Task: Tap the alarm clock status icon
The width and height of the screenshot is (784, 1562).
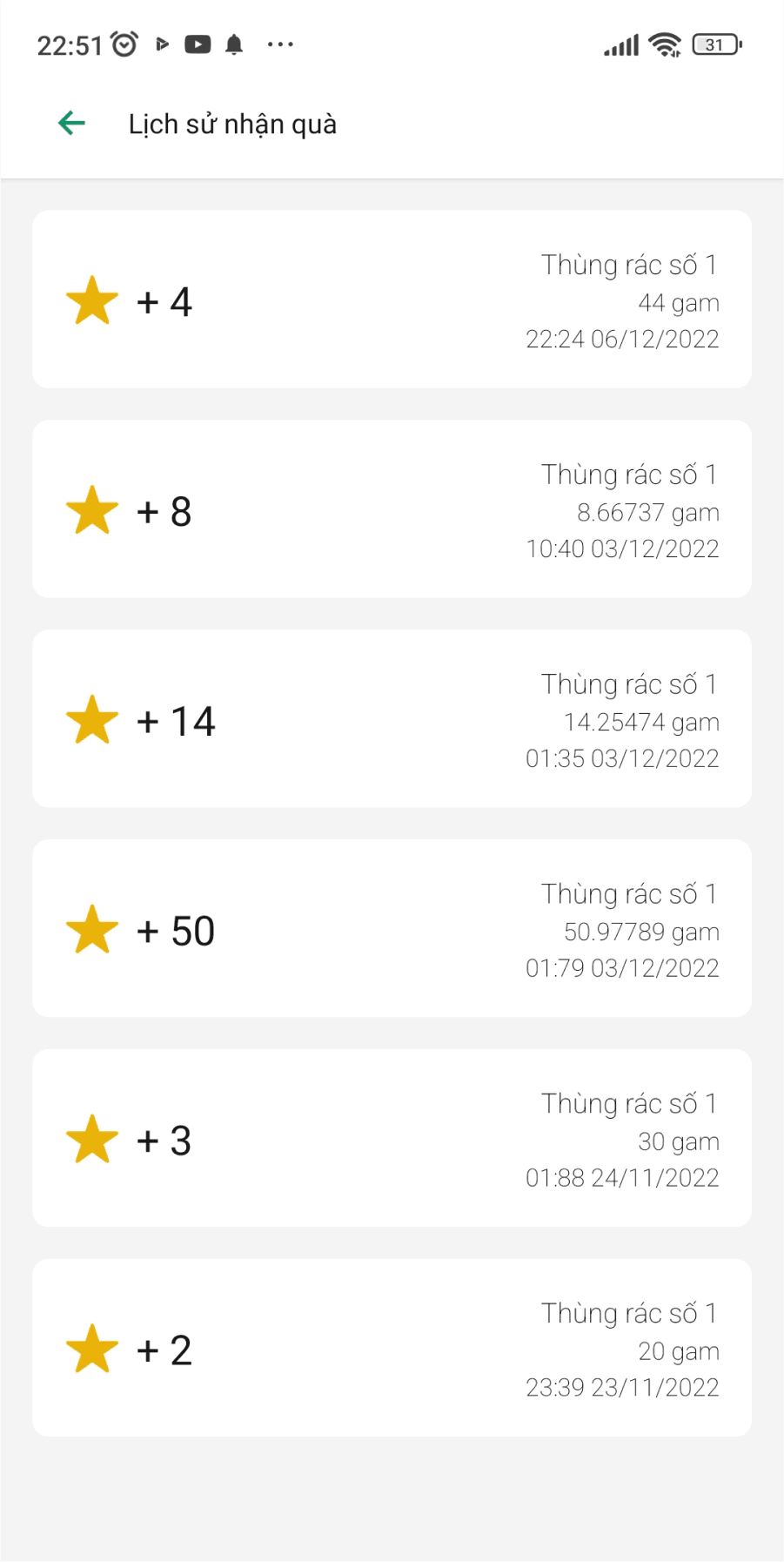Action: [124, 43]
